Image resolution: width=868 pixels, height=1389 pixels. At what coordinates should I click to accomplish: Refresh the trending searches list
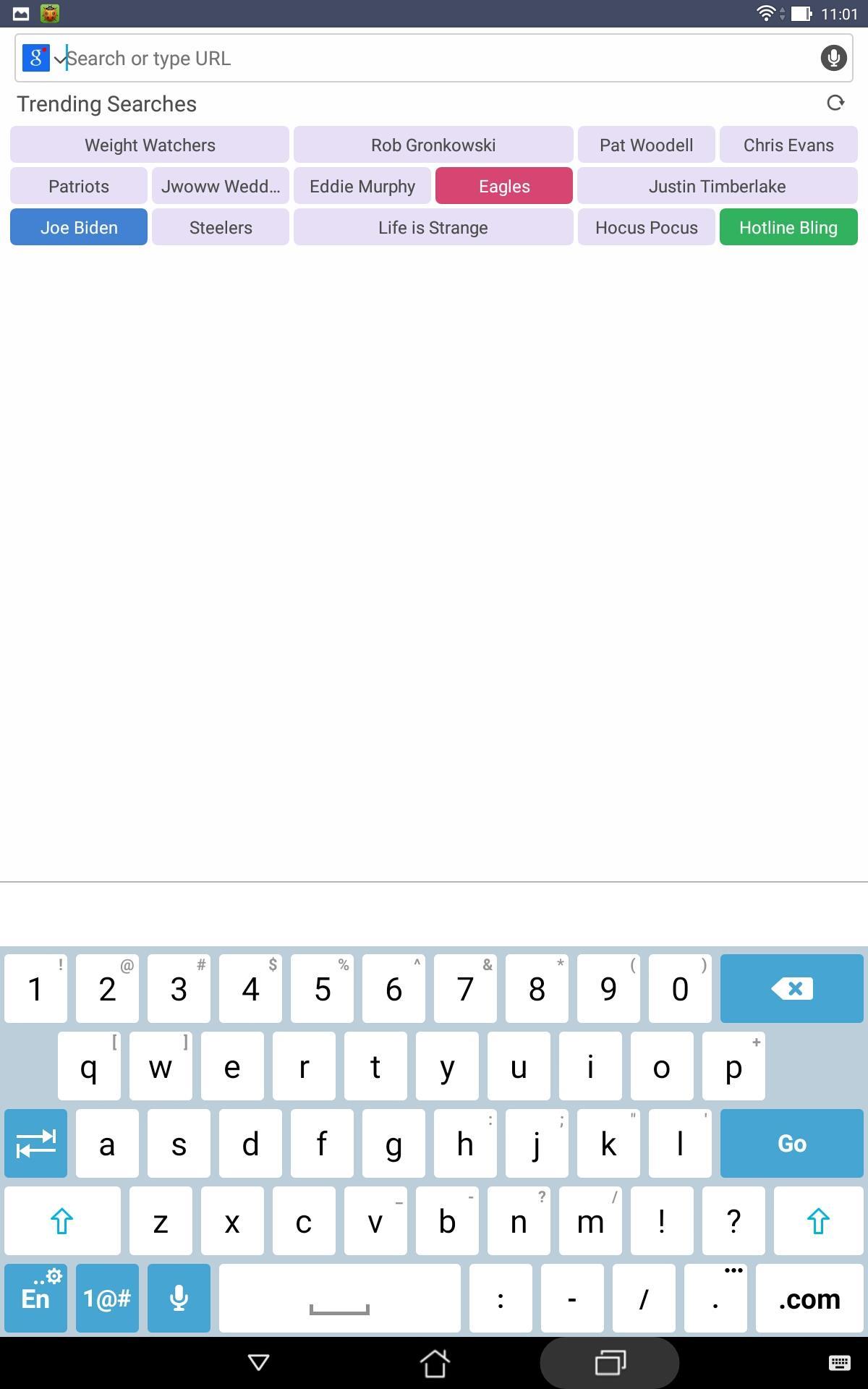835,103
